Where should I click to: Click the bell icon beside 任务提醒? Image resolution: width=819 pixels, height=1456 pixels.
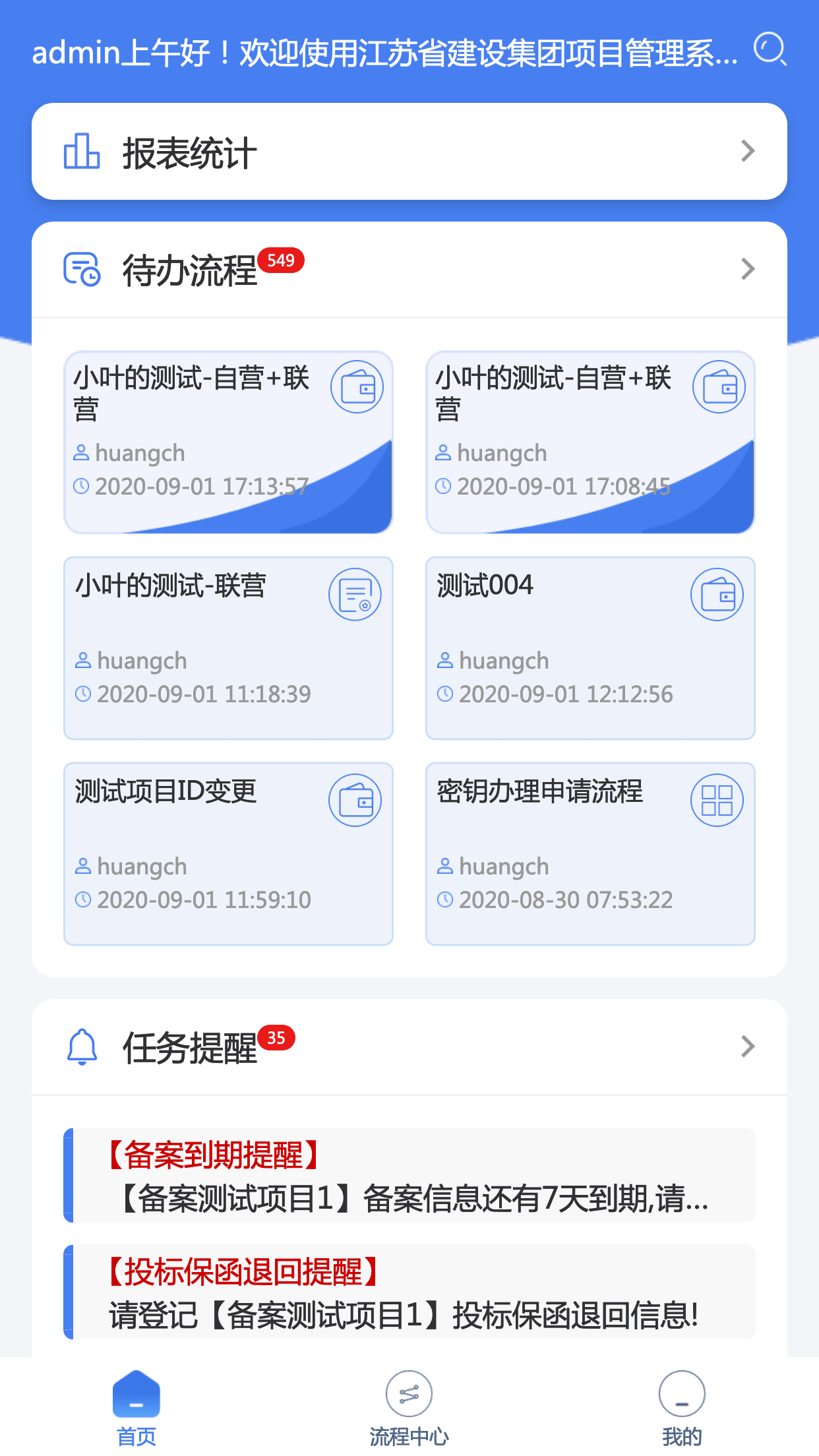point(81,1046)
